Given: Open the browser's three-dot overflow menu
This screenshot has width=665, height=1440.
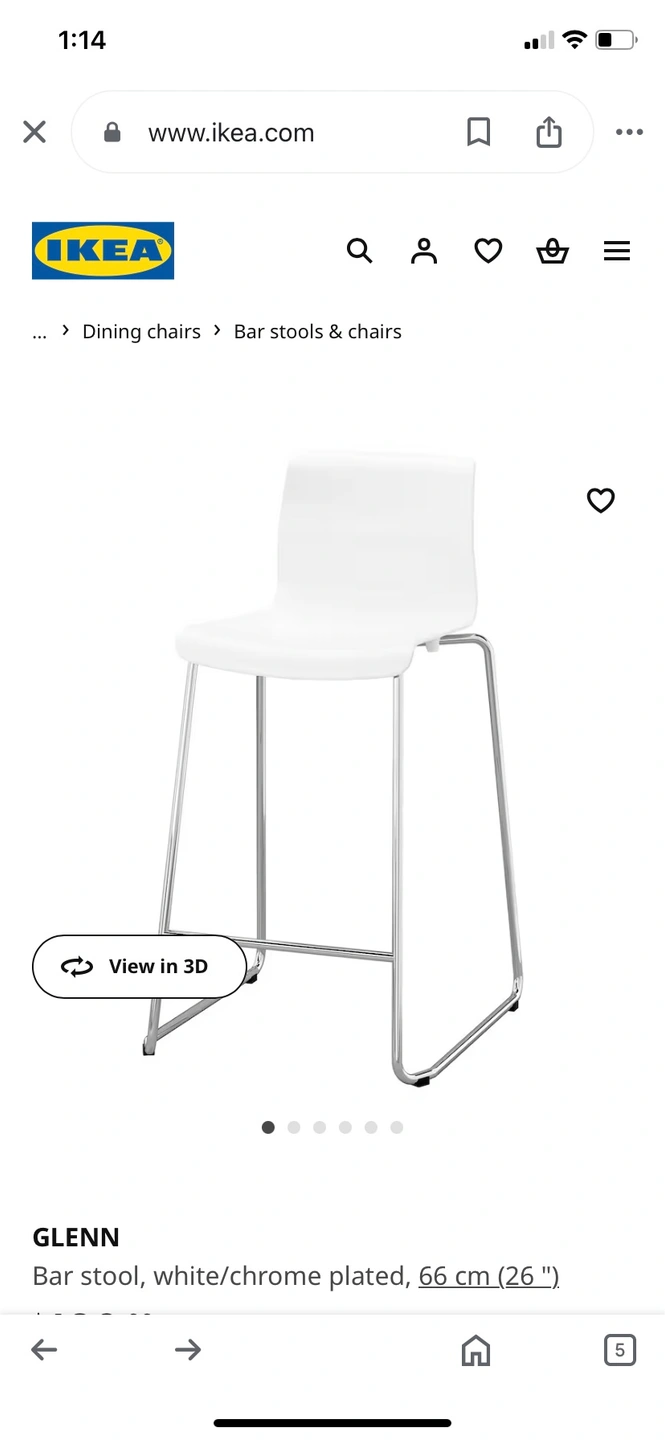Looking at the screenshot, I should (629, 132).
